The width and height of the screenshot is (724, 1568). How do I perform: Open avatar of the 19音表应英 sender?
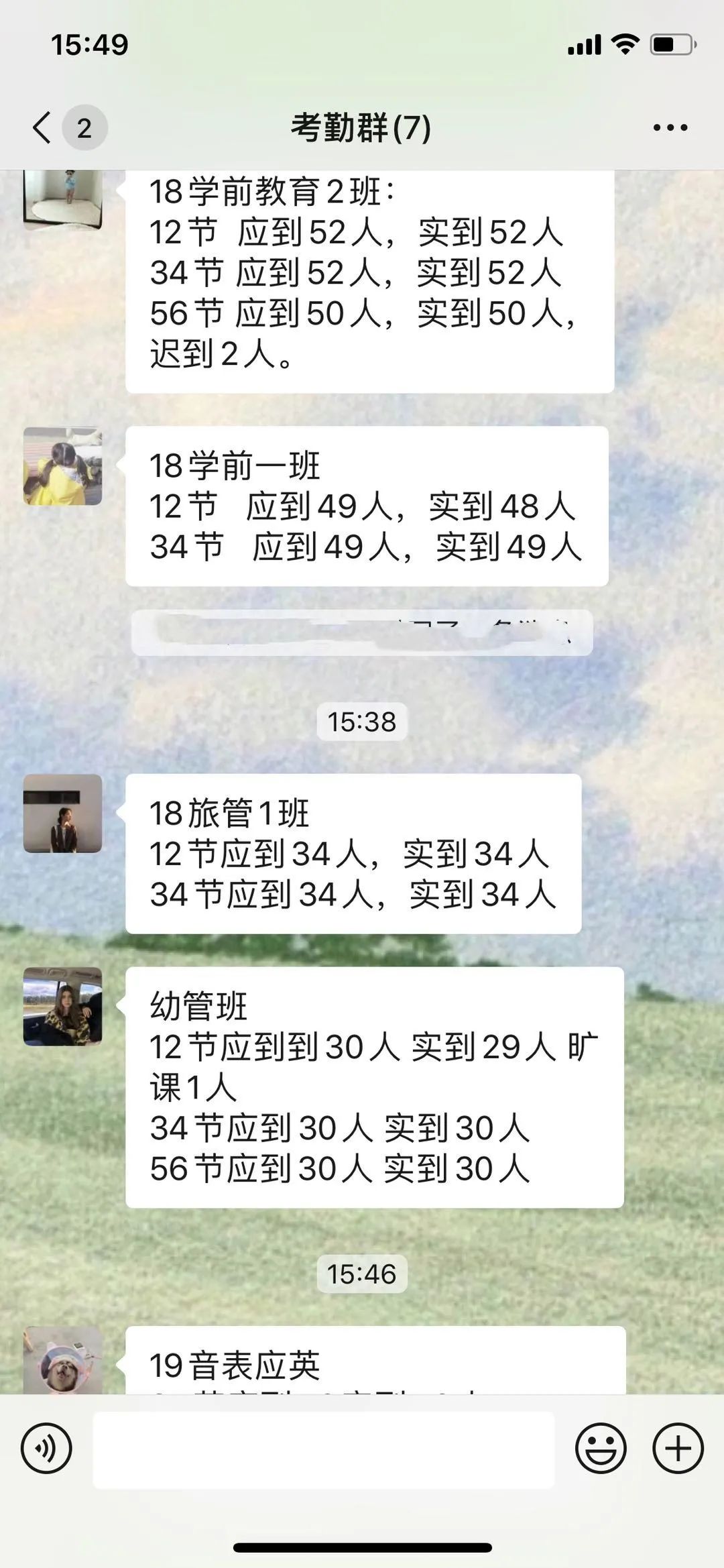[x=63, y=1361]
